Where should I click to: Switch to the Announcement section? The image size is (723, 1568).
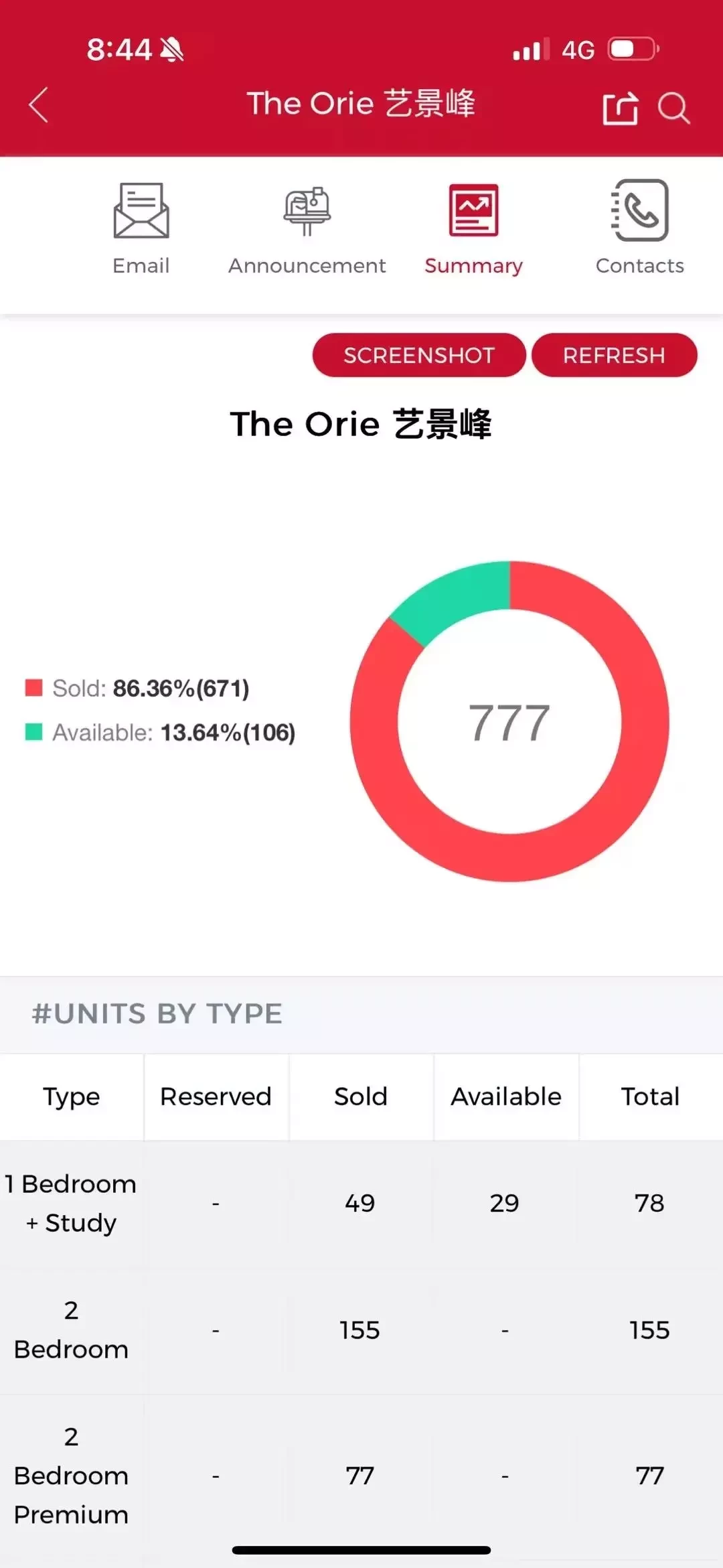pos(307,229)
